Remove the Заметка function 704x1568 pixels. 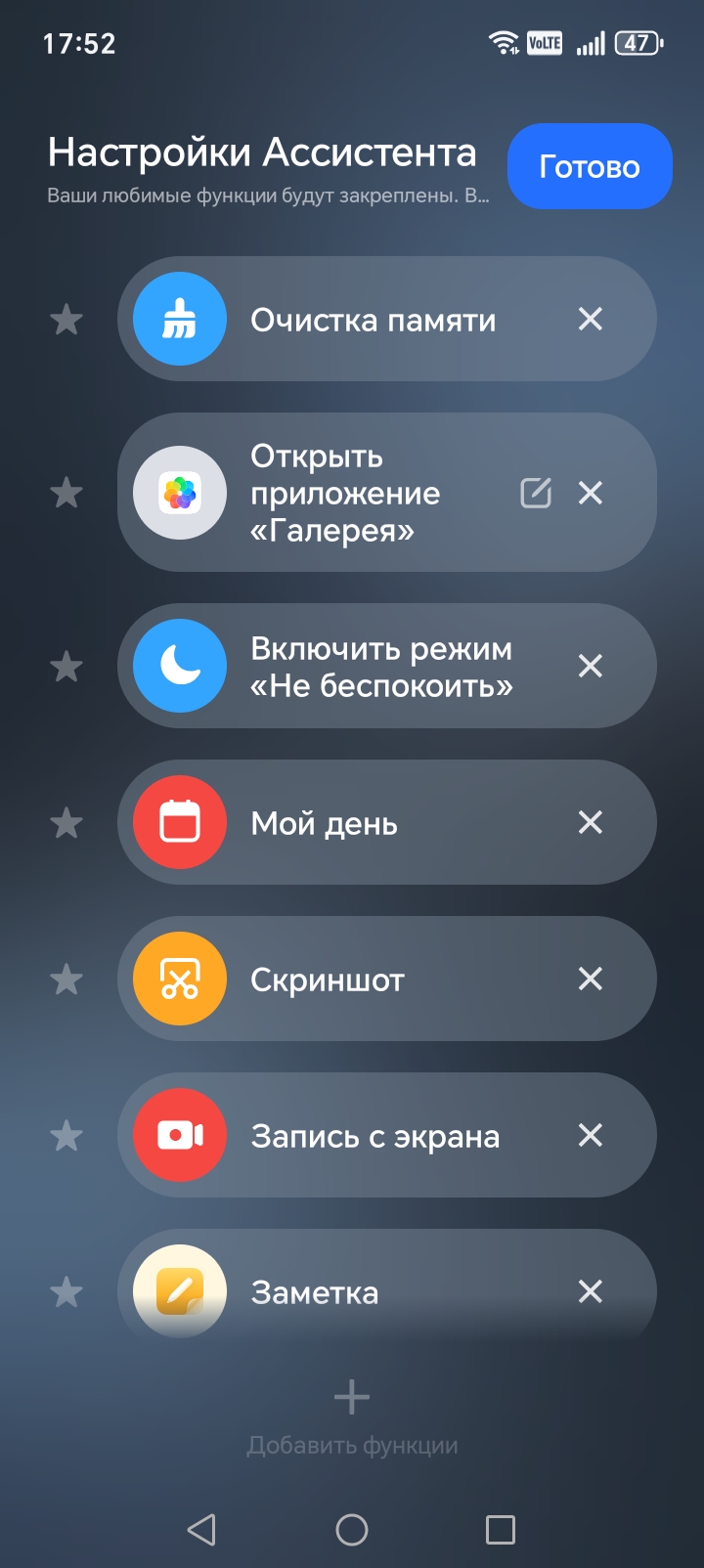[590, 1291]
